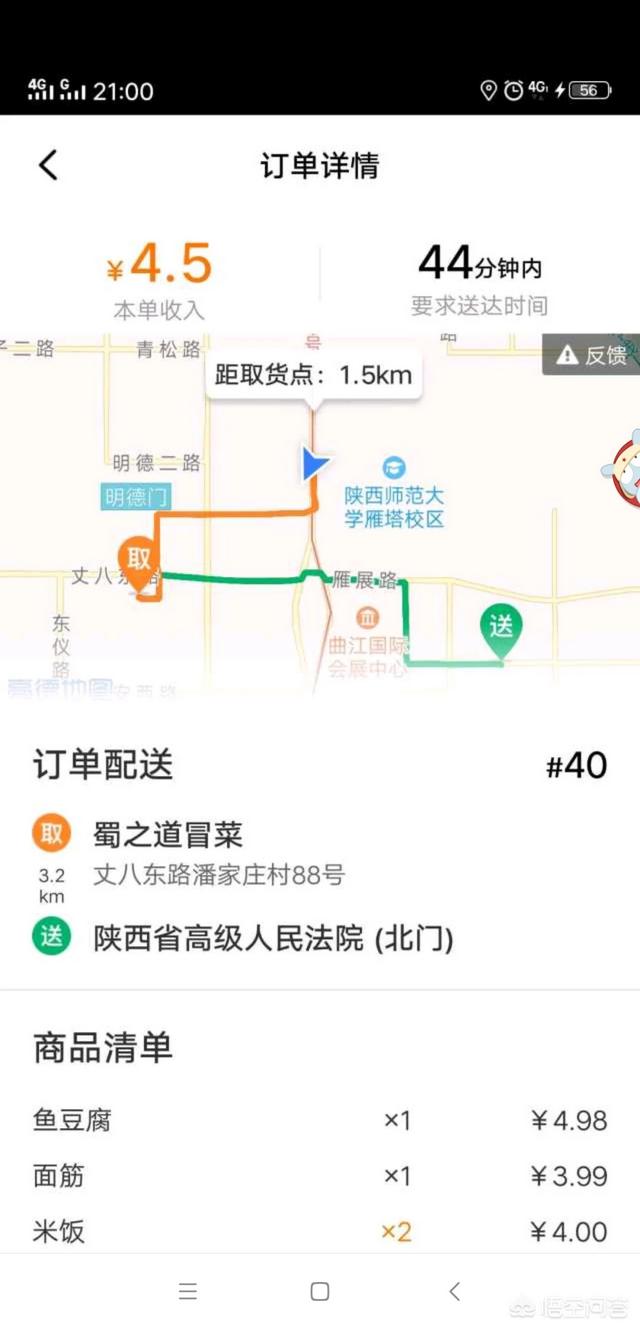The height and width of the screenshot is (1330, 640).
Task: Tap the 反馈 feedback button
Action: point(593,355)
